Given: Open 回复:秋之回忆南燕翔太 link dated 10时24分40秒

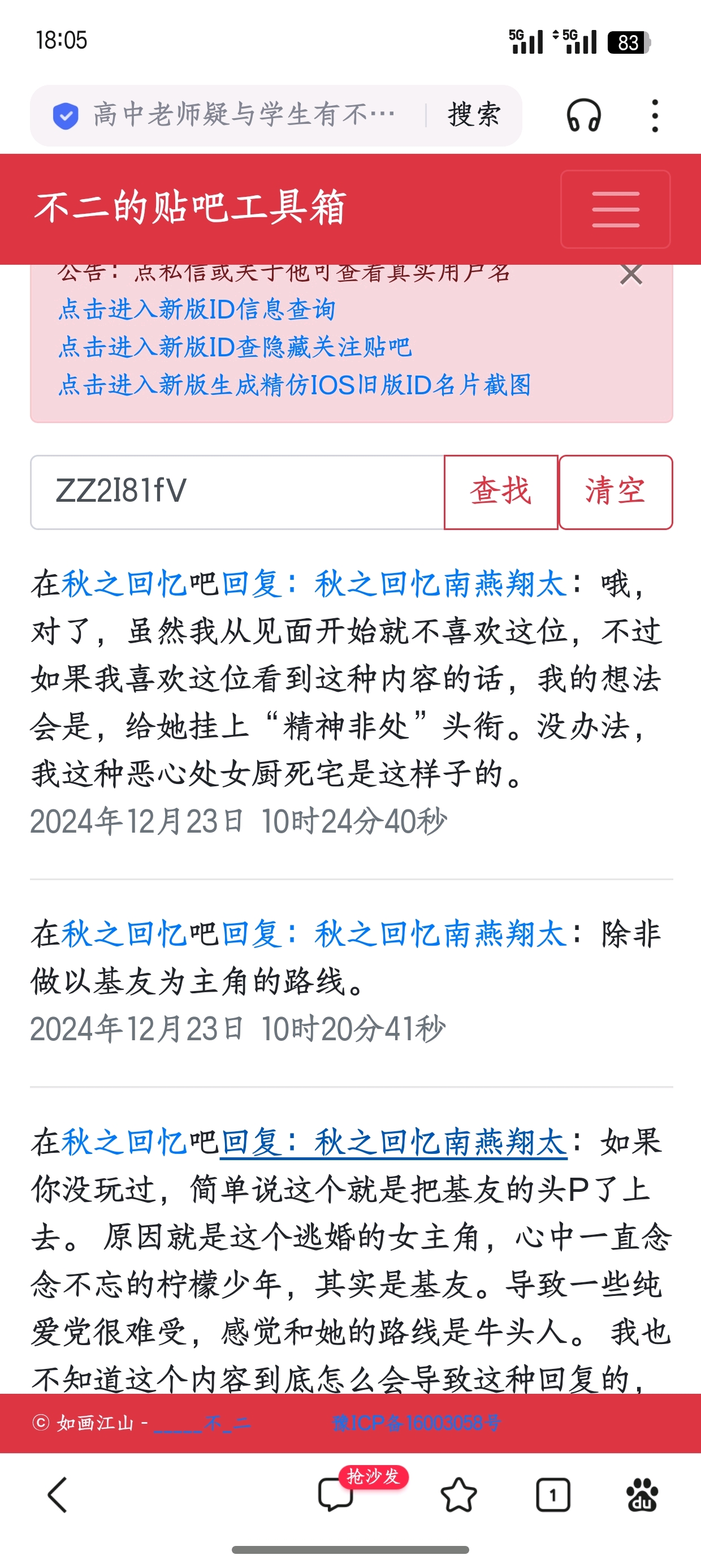Looking at the screenshot, I should 393,584.
